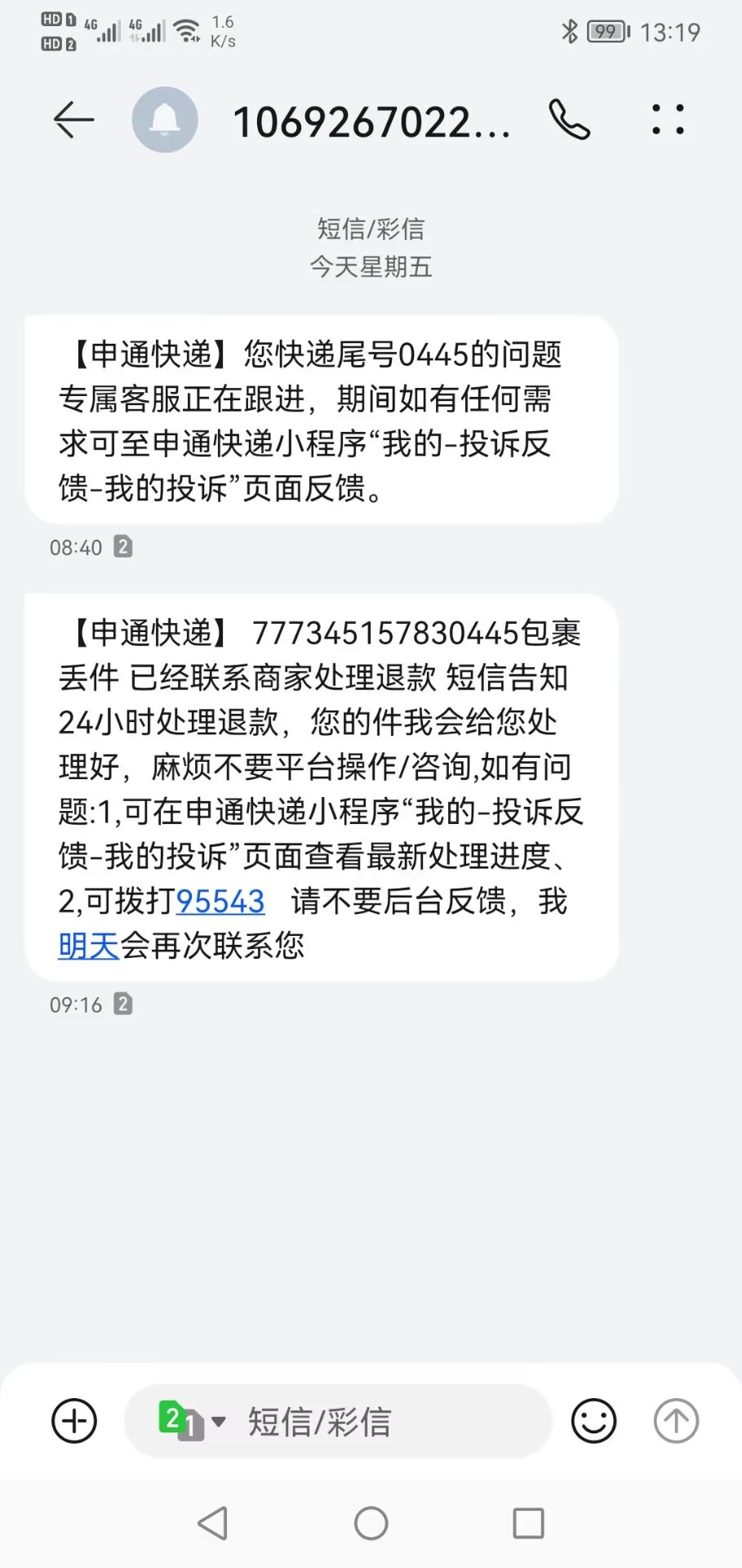
Task: Call the sender with the phone icon
Action: click(x=569, y=120)
